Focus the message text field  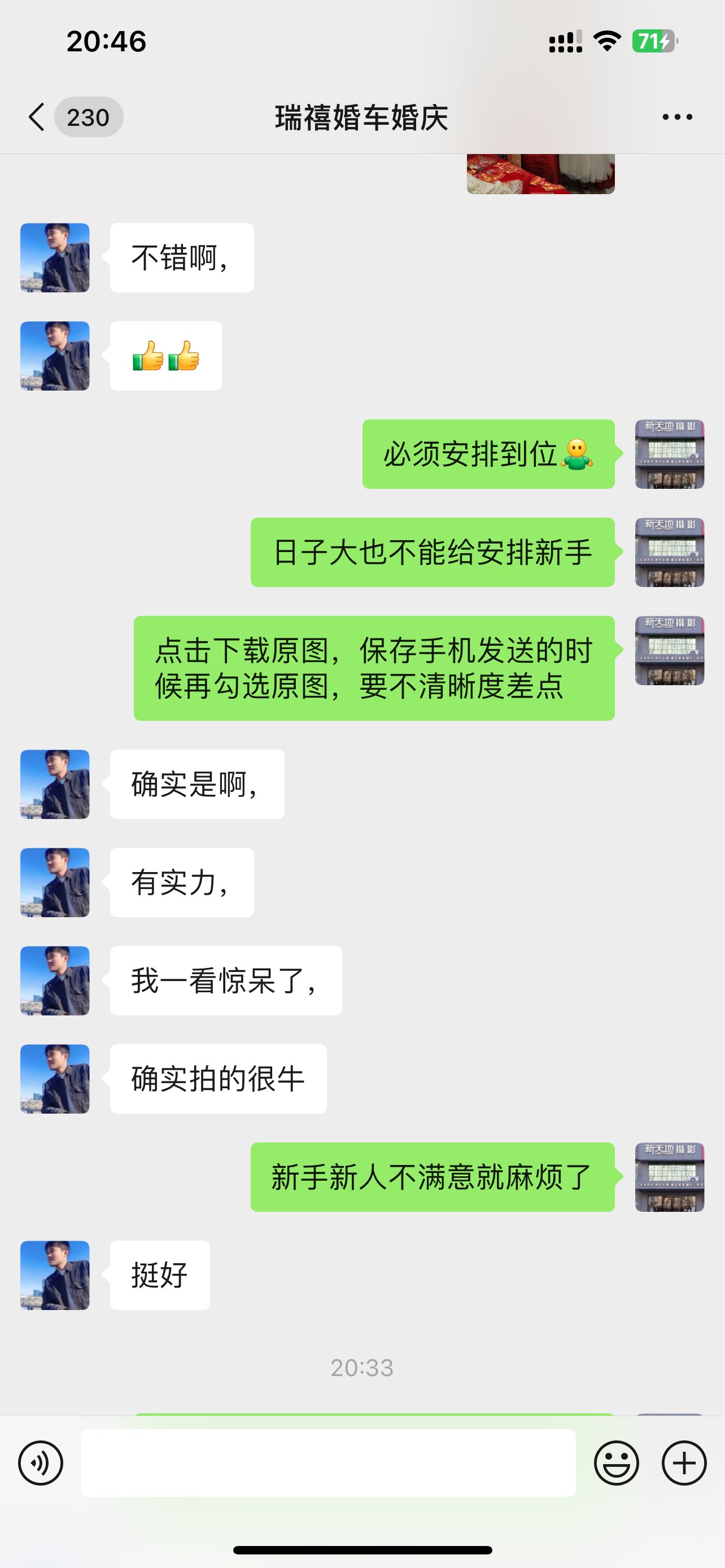(328, 1464)
